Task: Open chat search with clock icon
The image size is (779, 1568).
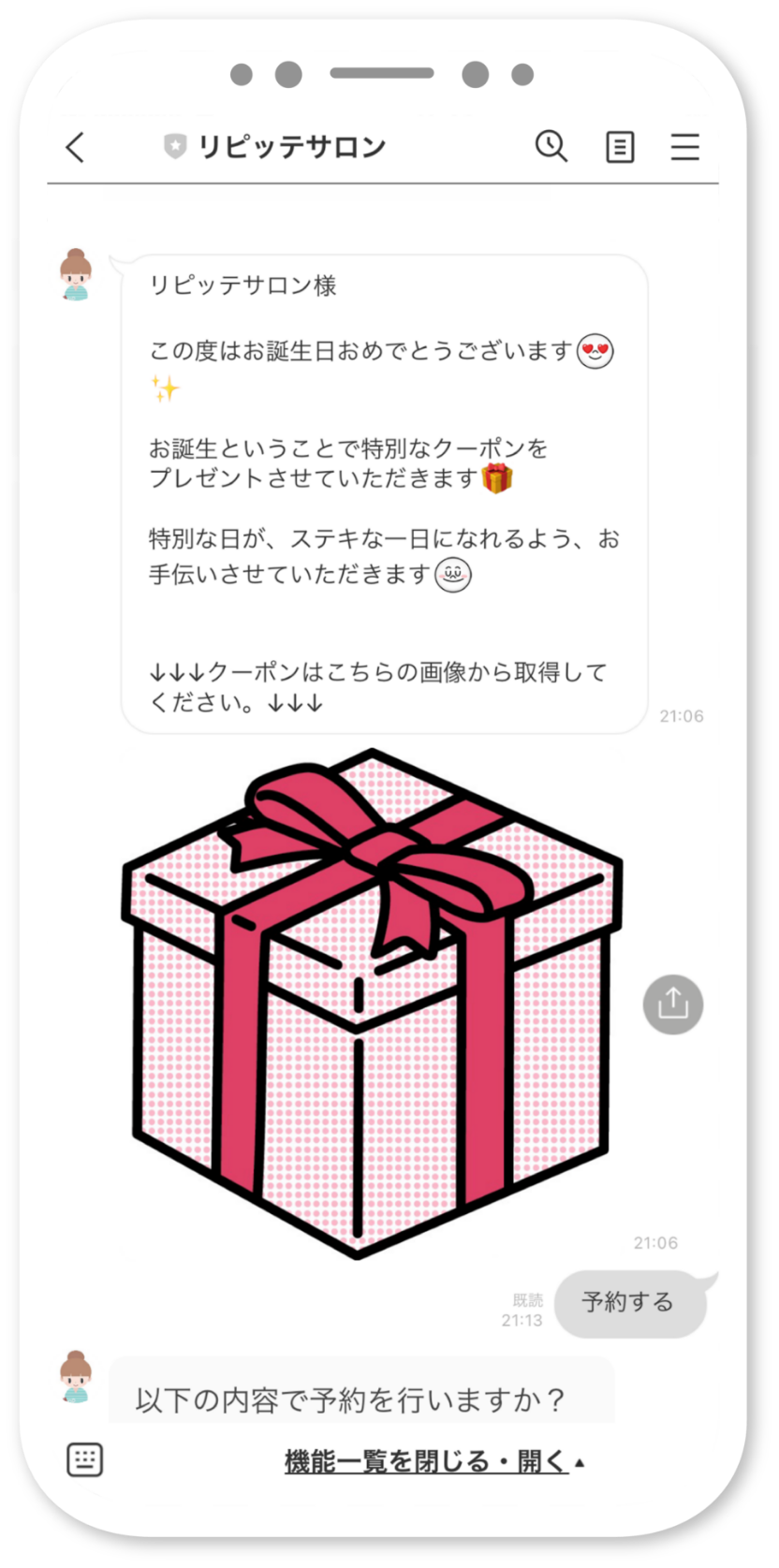Action: pyautogui.click(x=551, y=146)
